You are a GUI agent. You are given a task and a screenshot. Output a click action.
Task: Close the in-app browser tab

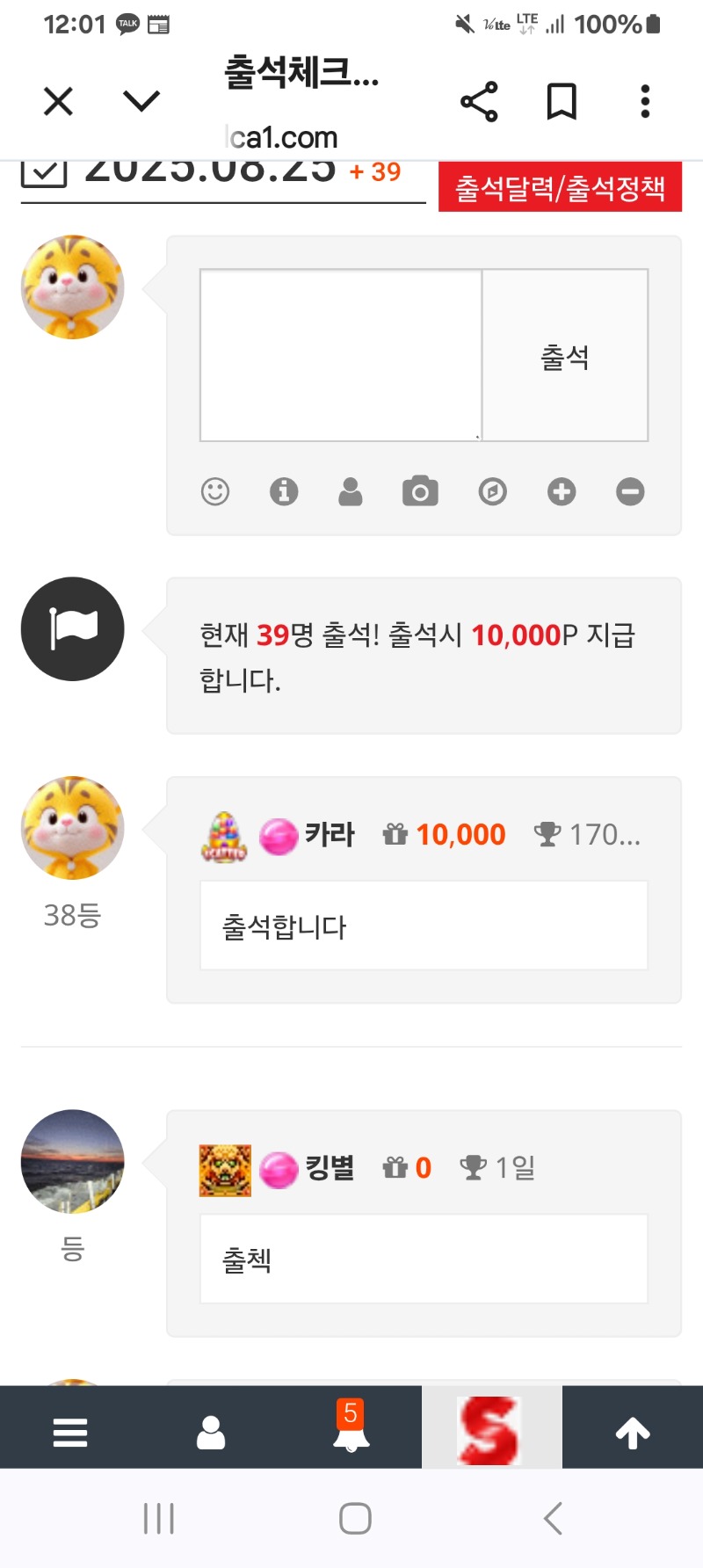pos(58,102)
